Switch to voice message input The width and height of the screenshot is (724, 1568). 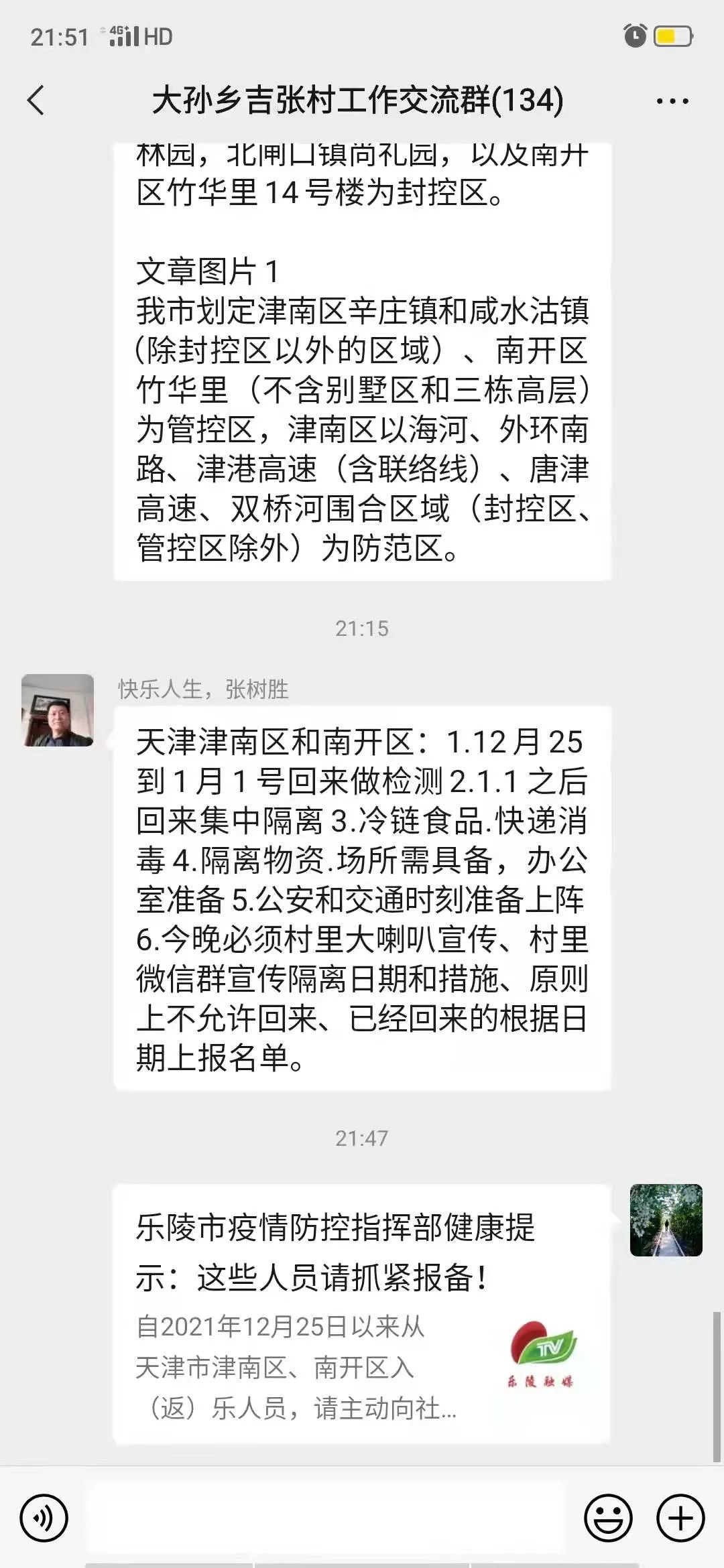click(44, 1518)
